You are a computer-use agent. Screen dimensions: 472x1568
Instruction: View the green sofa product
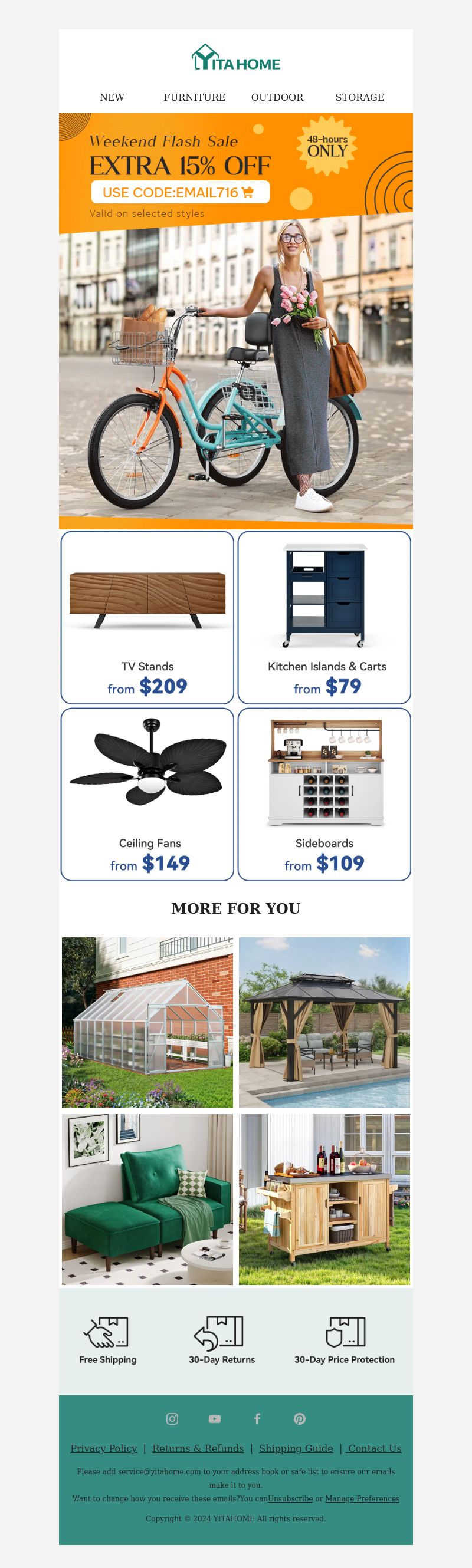coord(147,1199)
